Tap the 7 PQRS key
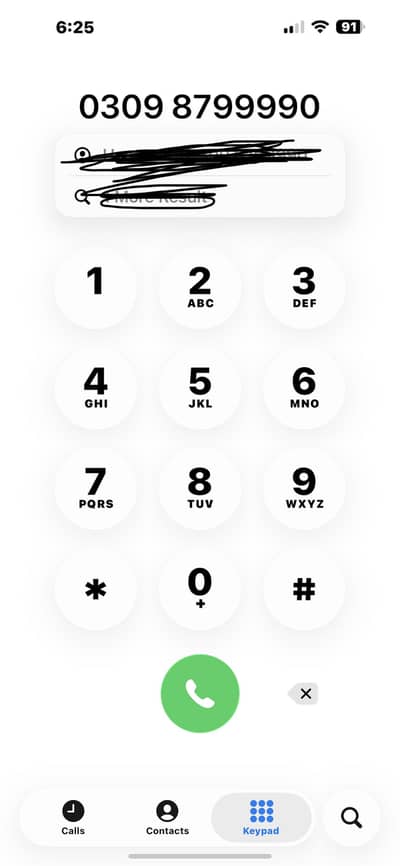Image resolution: width=400 pixels, height=866 pixels. (x=96, y=489)
